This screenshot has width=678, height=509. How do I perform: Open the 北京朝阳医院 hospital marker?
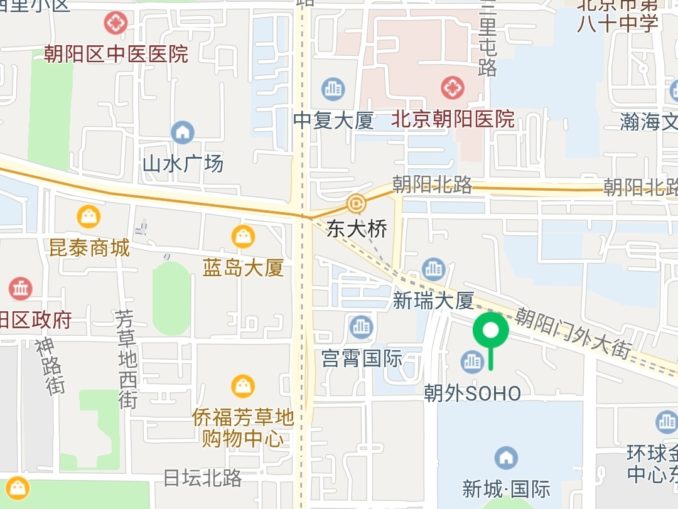coord(454,88)
